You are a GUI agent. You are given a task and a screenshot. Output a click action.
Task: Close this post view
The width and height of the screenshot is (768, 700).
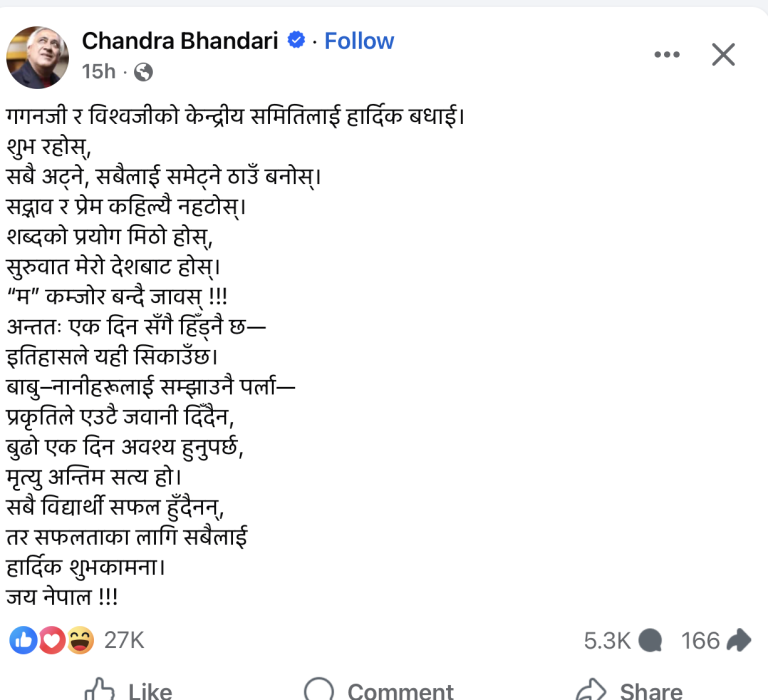(723, 55)
